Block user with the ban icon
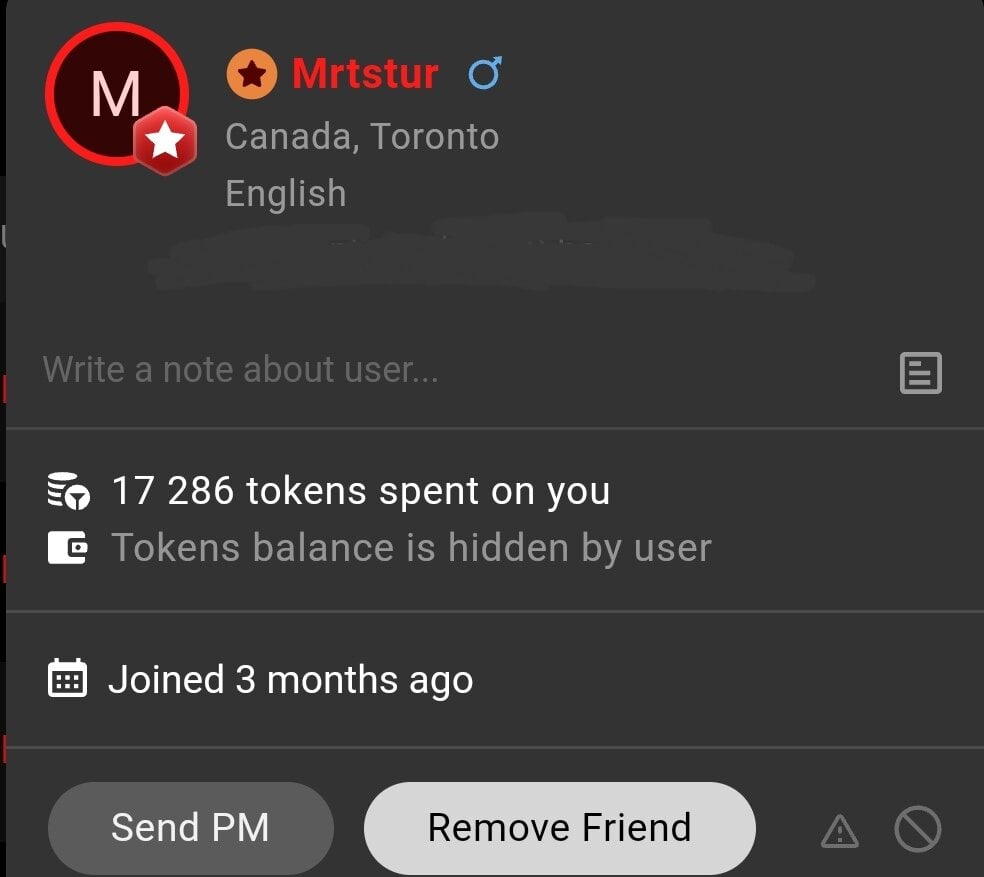The image size is (984, 877). coord(917,829)
